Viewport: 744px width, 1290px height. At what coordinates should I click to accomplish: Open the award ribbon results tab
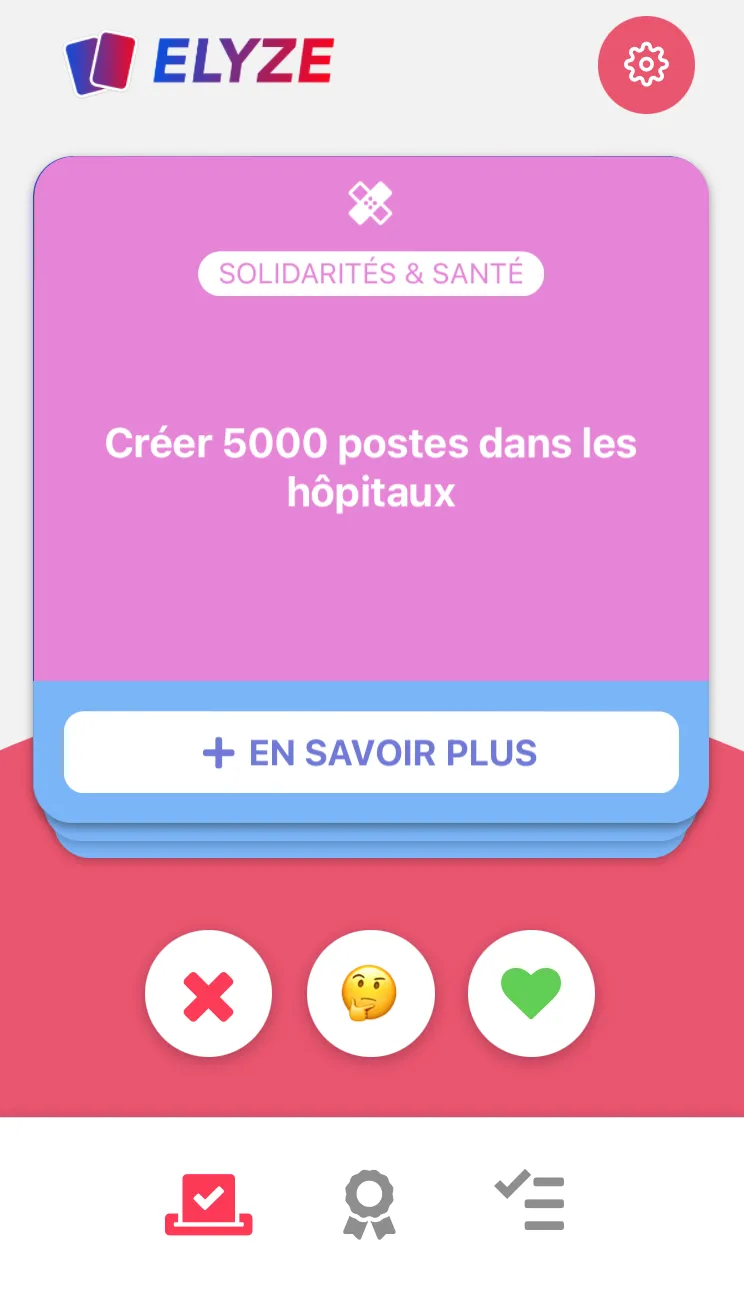click(x=369, y=1204)
